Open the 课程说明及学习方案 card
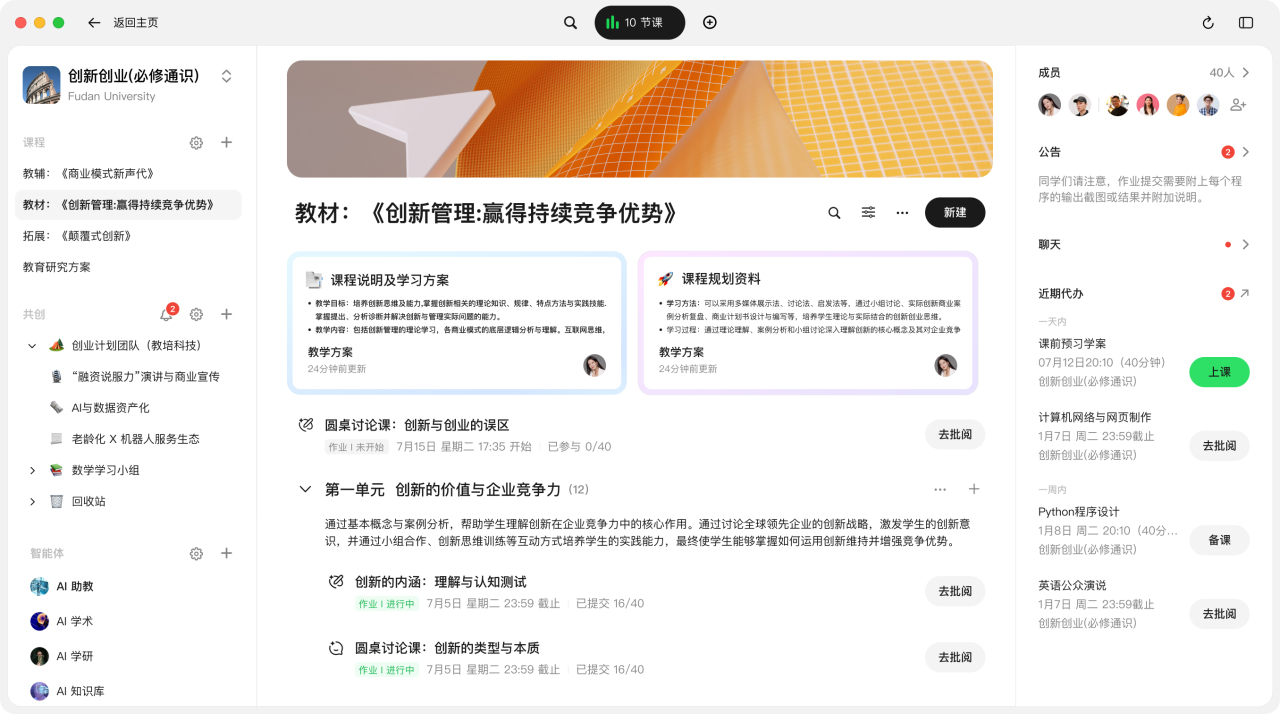The height and width of the screenshot is (714, 1280). click(x=457, y=322)
